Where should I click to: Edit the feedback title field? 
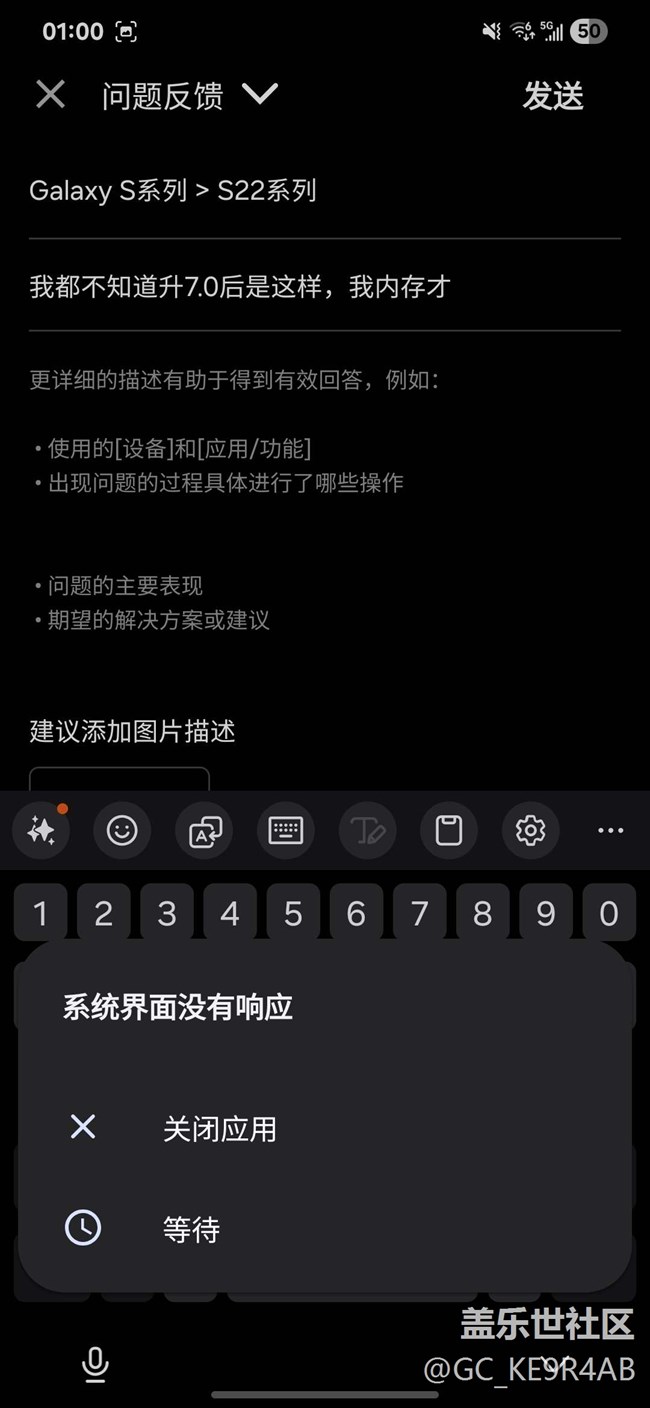(x=324, y=288)
